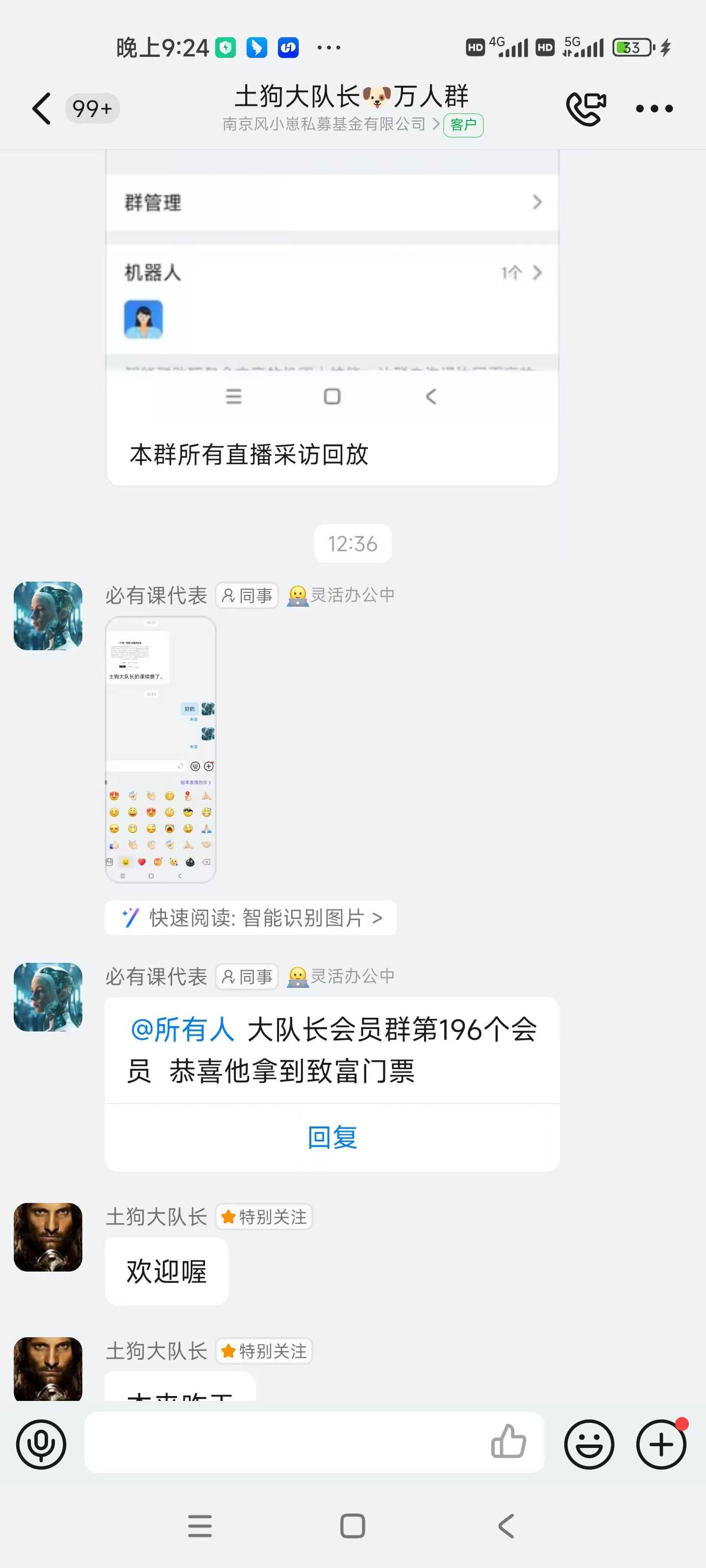Open the screenshot image sent by 必有课代表
The image size is (706, 1568).
click(160, 749)
